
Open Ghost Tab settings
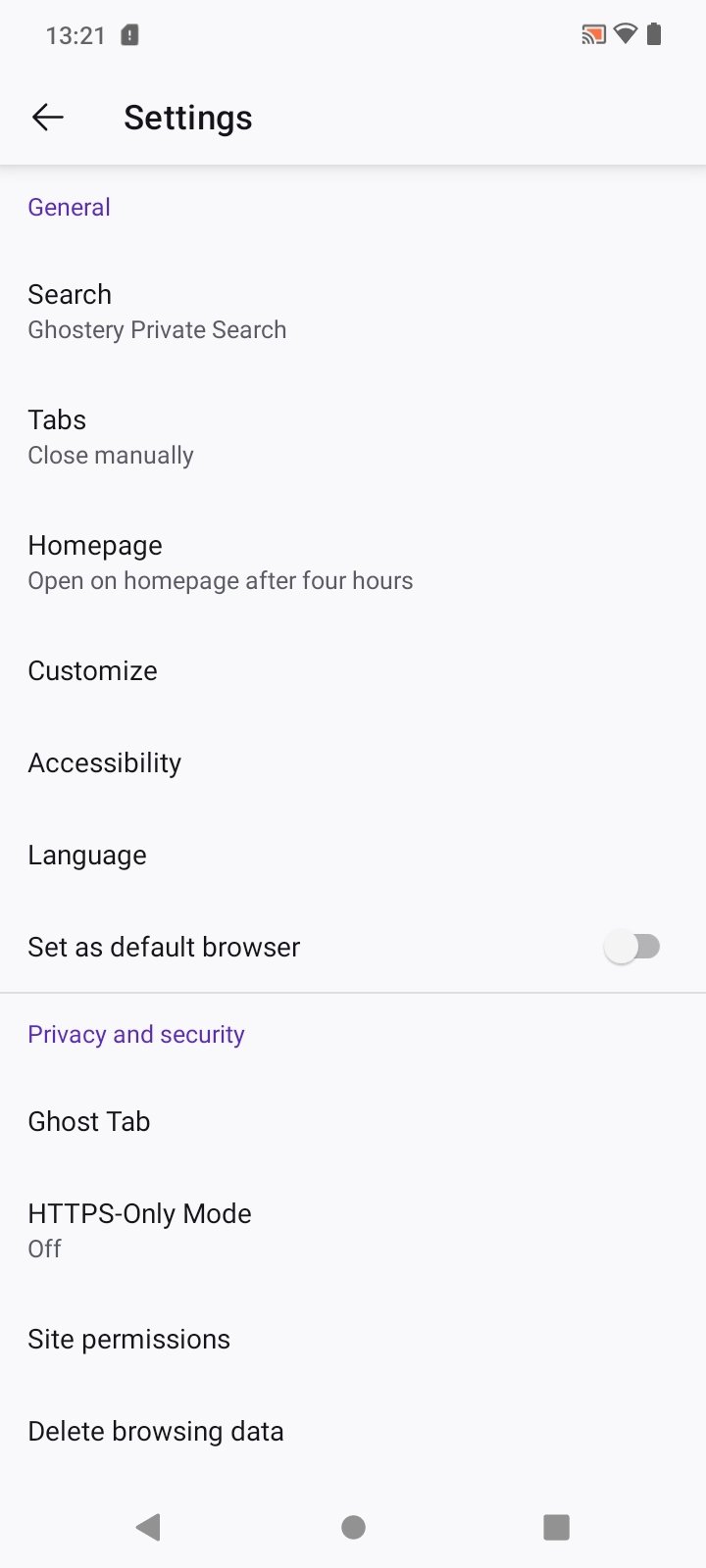pos(353,1122)
